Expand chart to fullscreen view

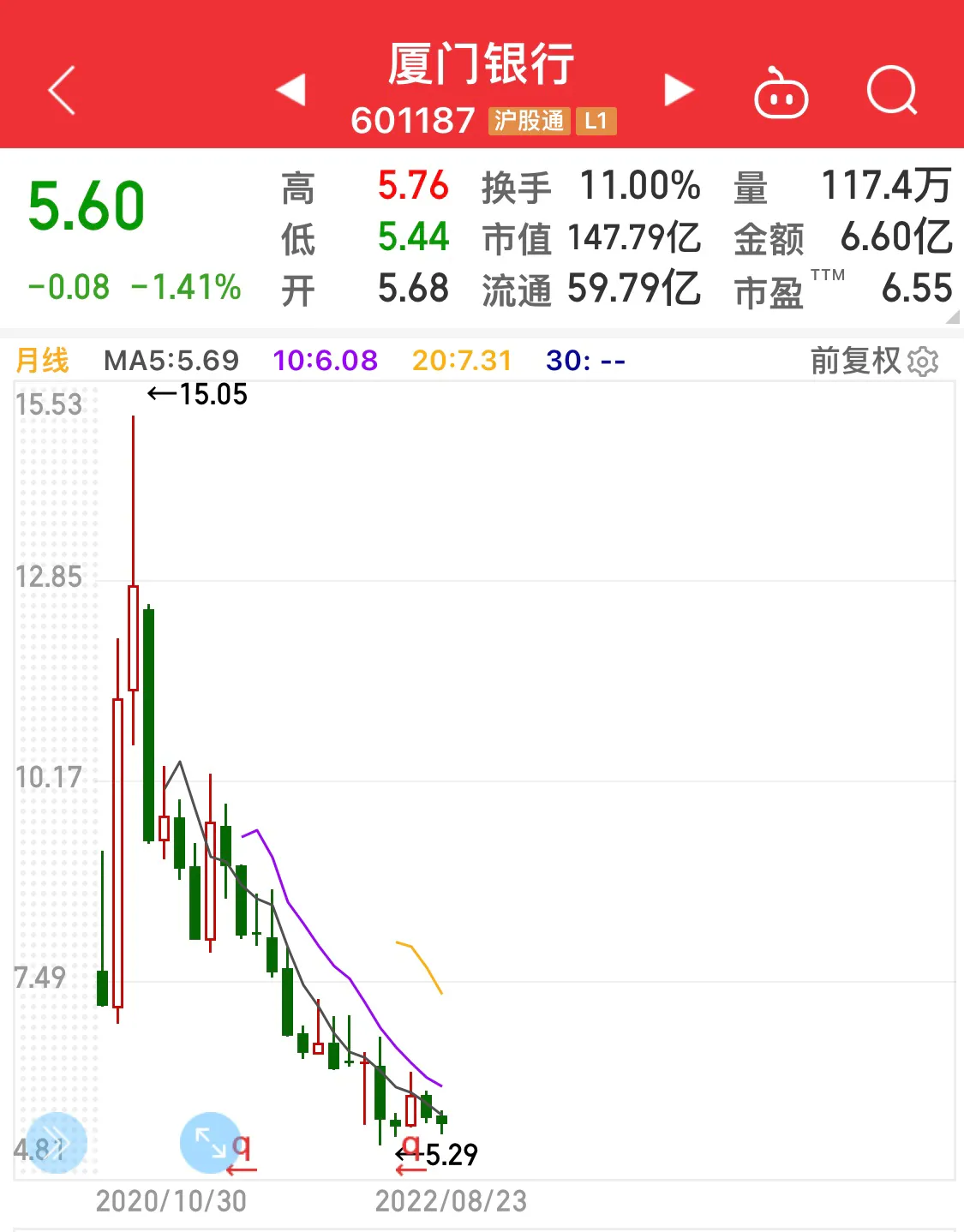(210, 1142)
